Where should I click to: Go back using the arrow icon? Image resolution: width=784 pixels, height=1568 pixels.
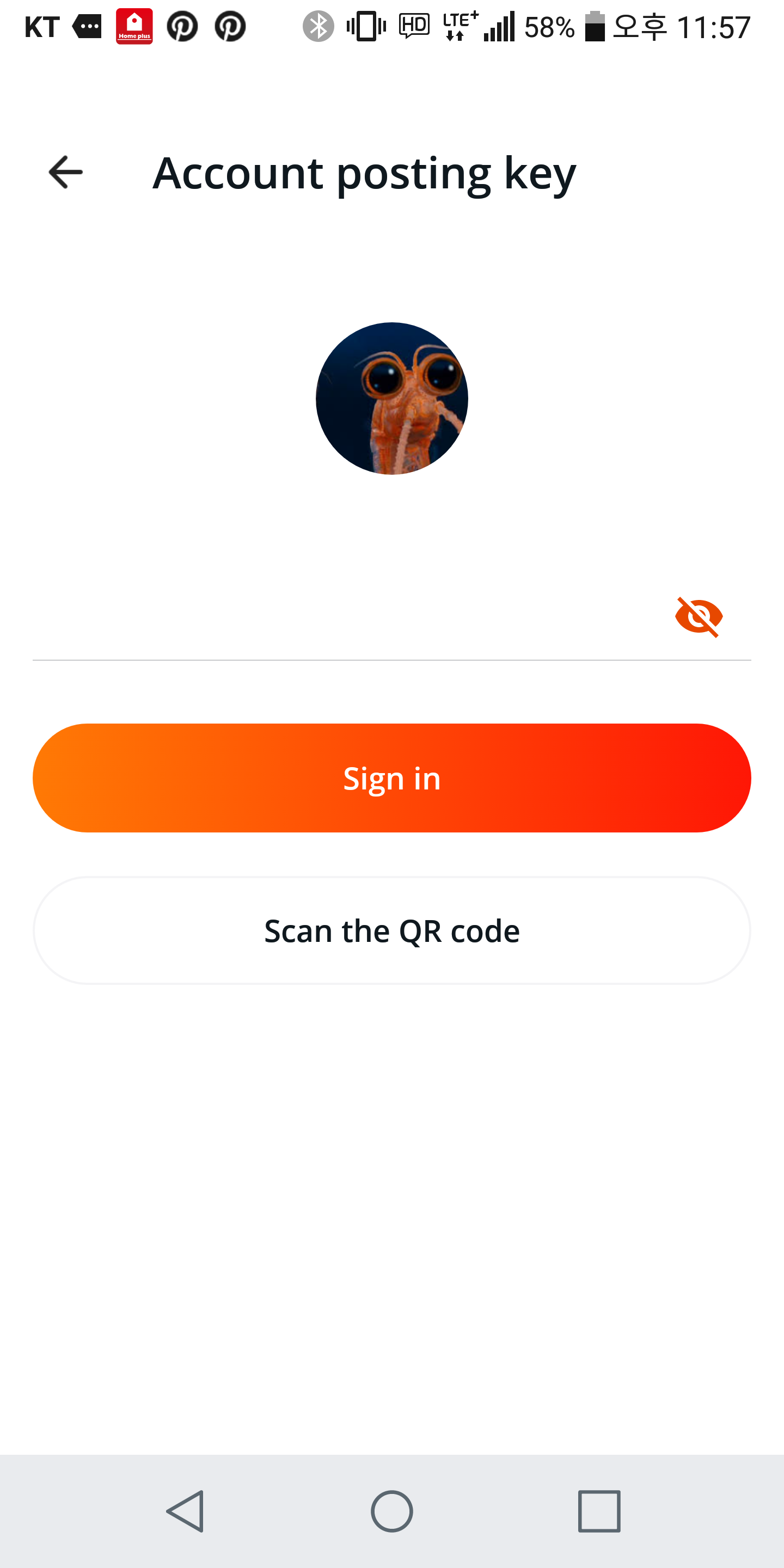[x=66, y=172]
